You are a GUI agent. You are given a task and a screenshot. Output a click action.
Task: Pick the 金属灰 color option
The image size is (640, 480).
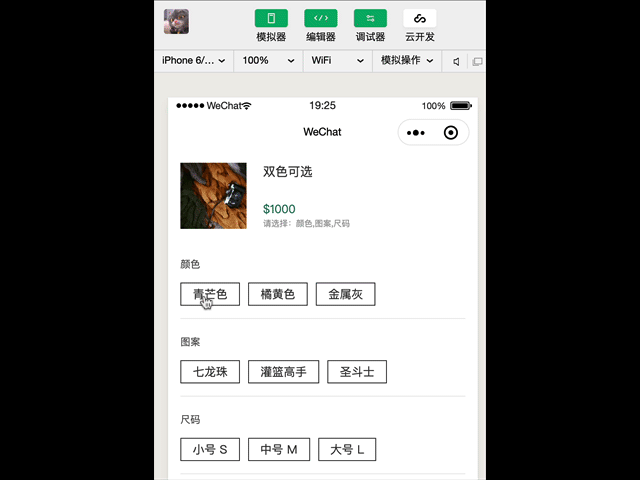click(345, 294)
